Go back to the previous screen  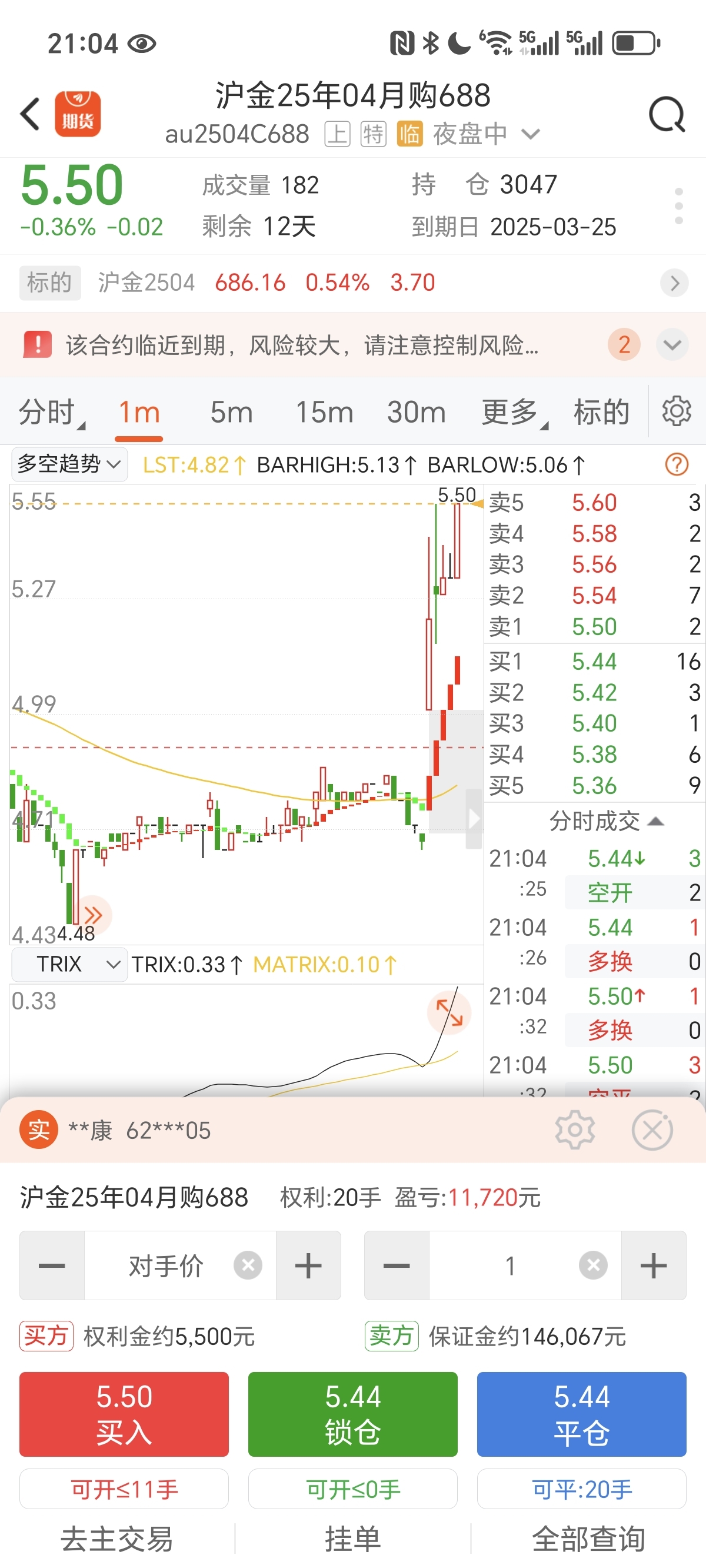(x=31, y=114)
